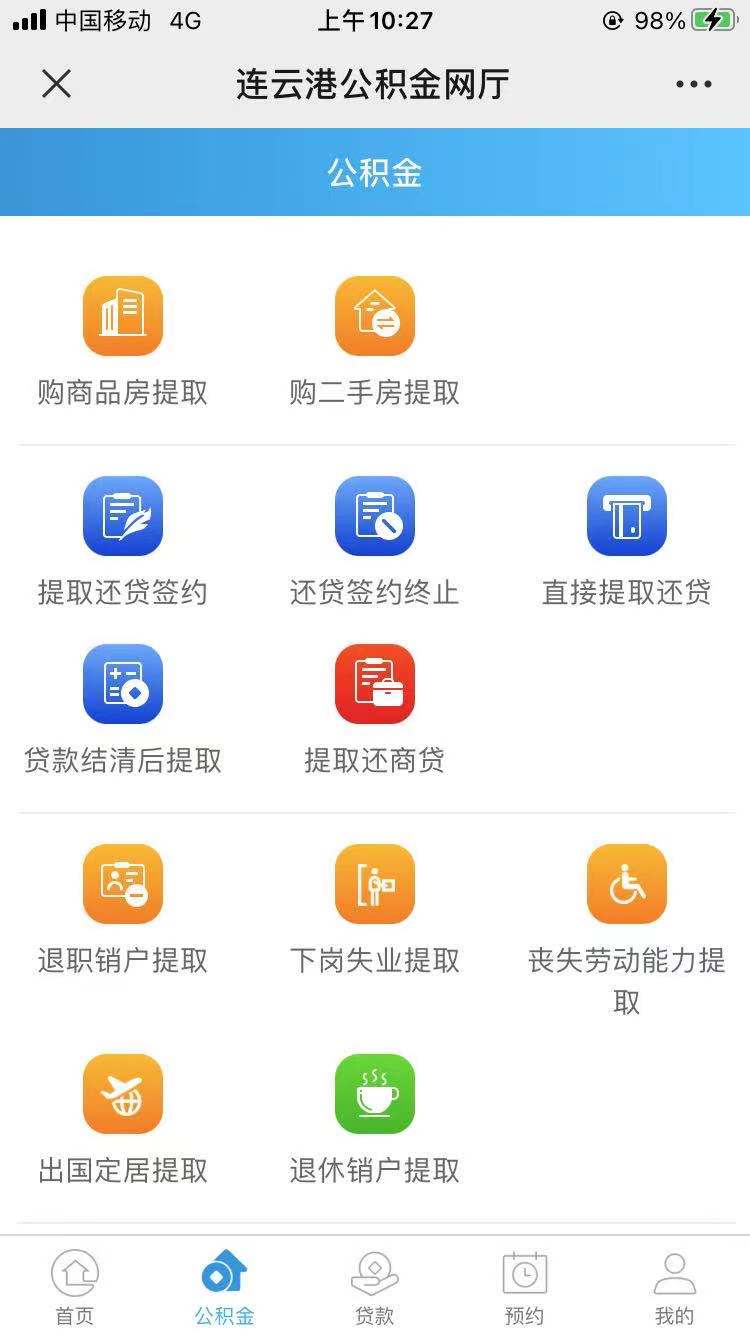This screenshot has height=1334, width=750.
Task: Tap the 公积金 bottom tab
Action: pyautogui.click(x=224, y=1287)
